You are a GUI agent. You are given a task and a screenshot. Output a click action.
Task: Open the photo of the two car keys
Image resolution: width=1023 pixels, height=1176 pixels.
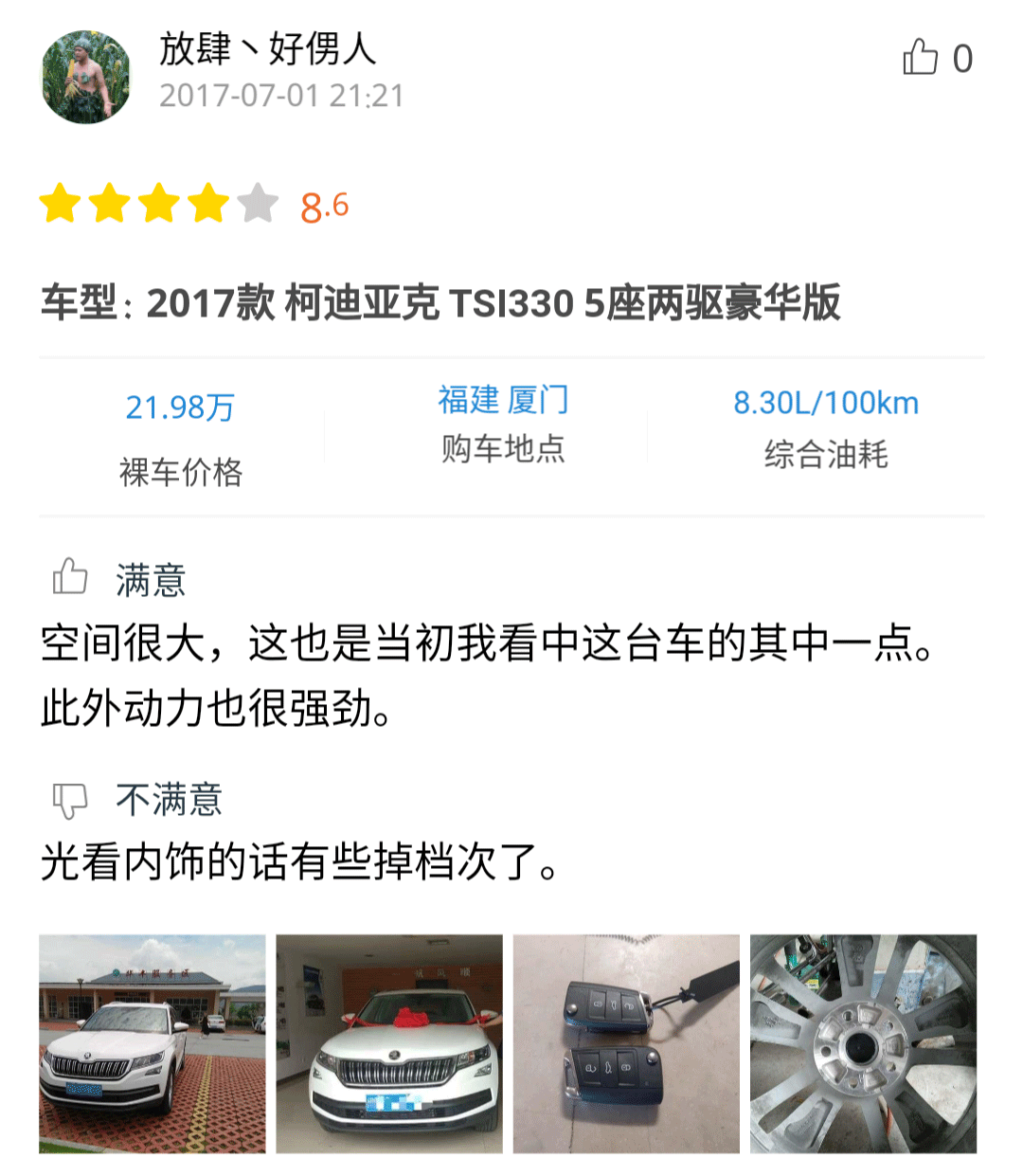click(626, 1043)
